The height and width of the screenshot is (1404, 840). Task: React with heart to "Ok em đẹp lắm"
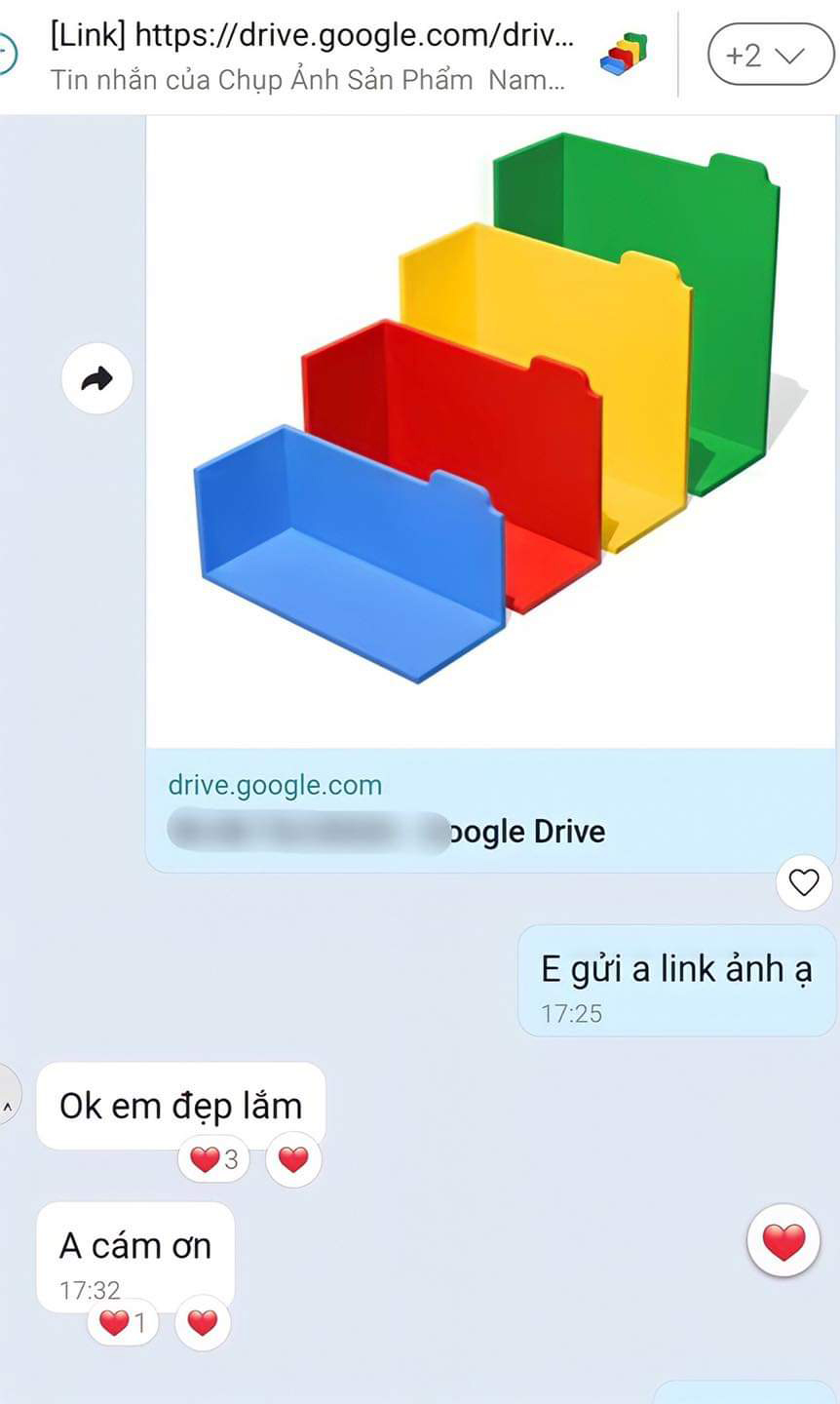293,1159
